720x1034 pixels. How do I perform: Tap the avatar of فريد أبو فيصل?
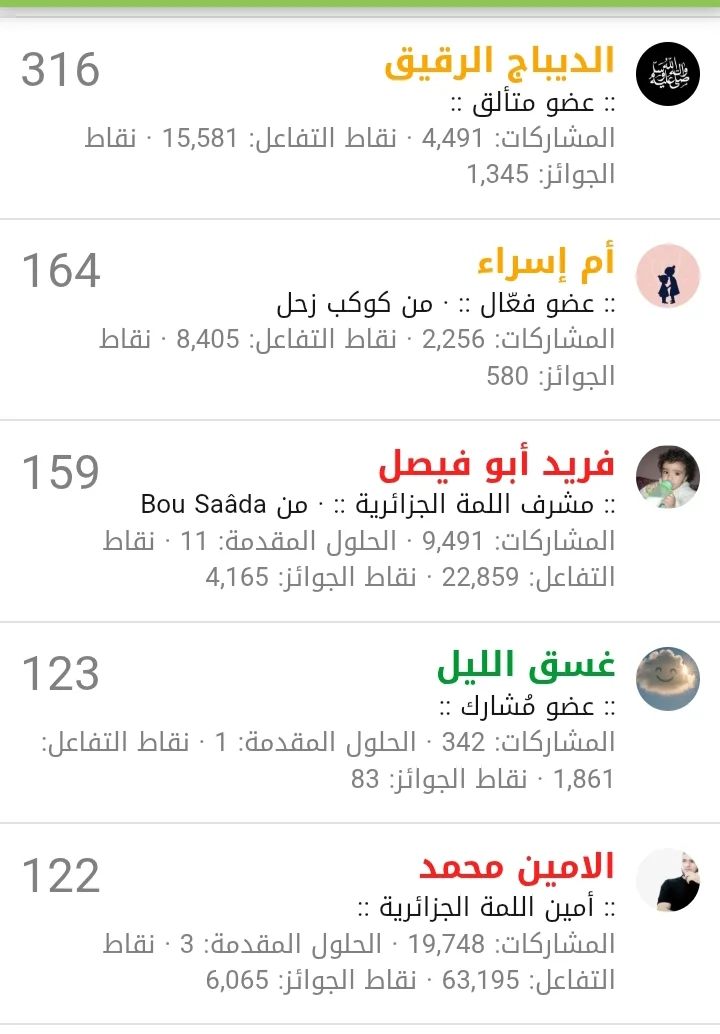668,478
